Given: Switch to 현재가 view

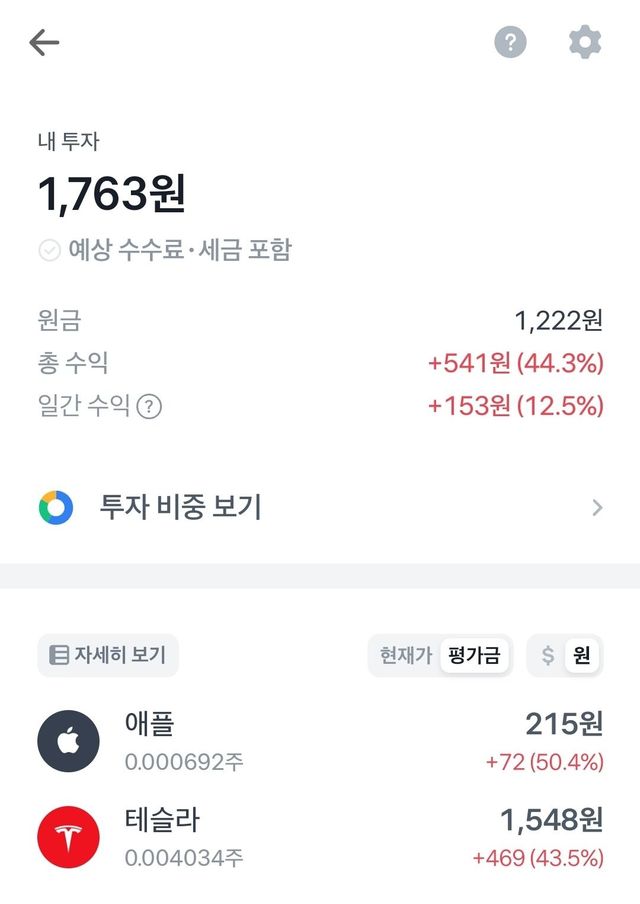Looking at the screenshot, I should tap(405, 656).
